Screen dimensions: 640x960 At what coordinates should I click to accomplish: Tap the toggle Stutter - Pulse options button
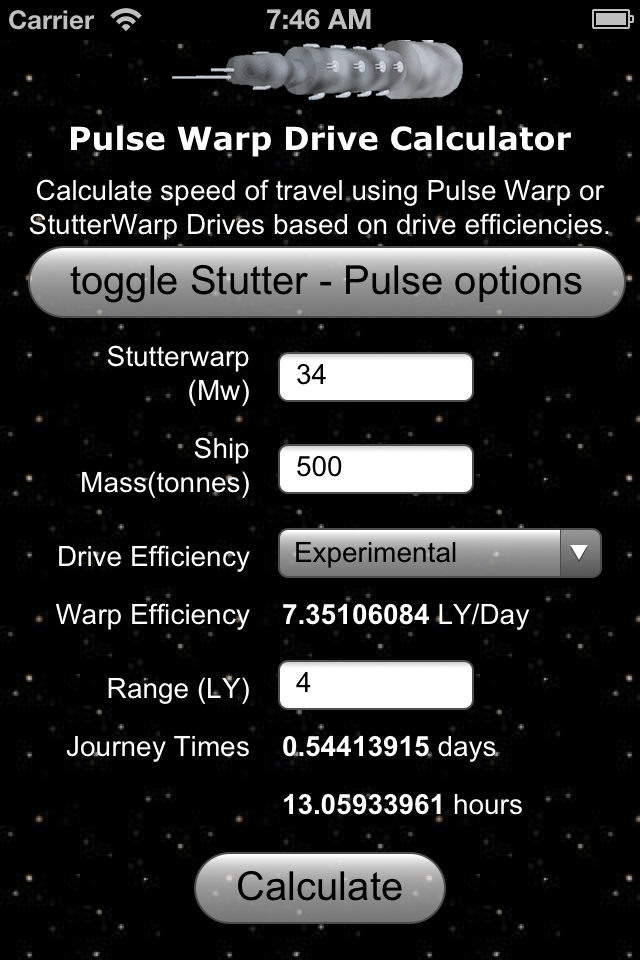(326, 282)
